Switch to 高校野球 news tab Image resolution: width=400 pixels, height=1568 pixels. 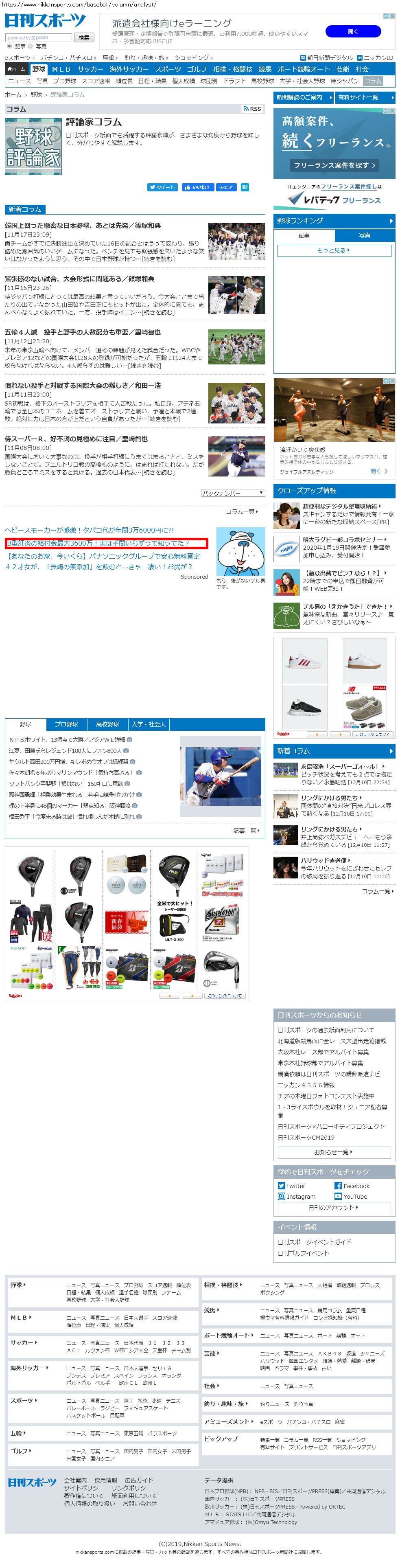point(107,724)
